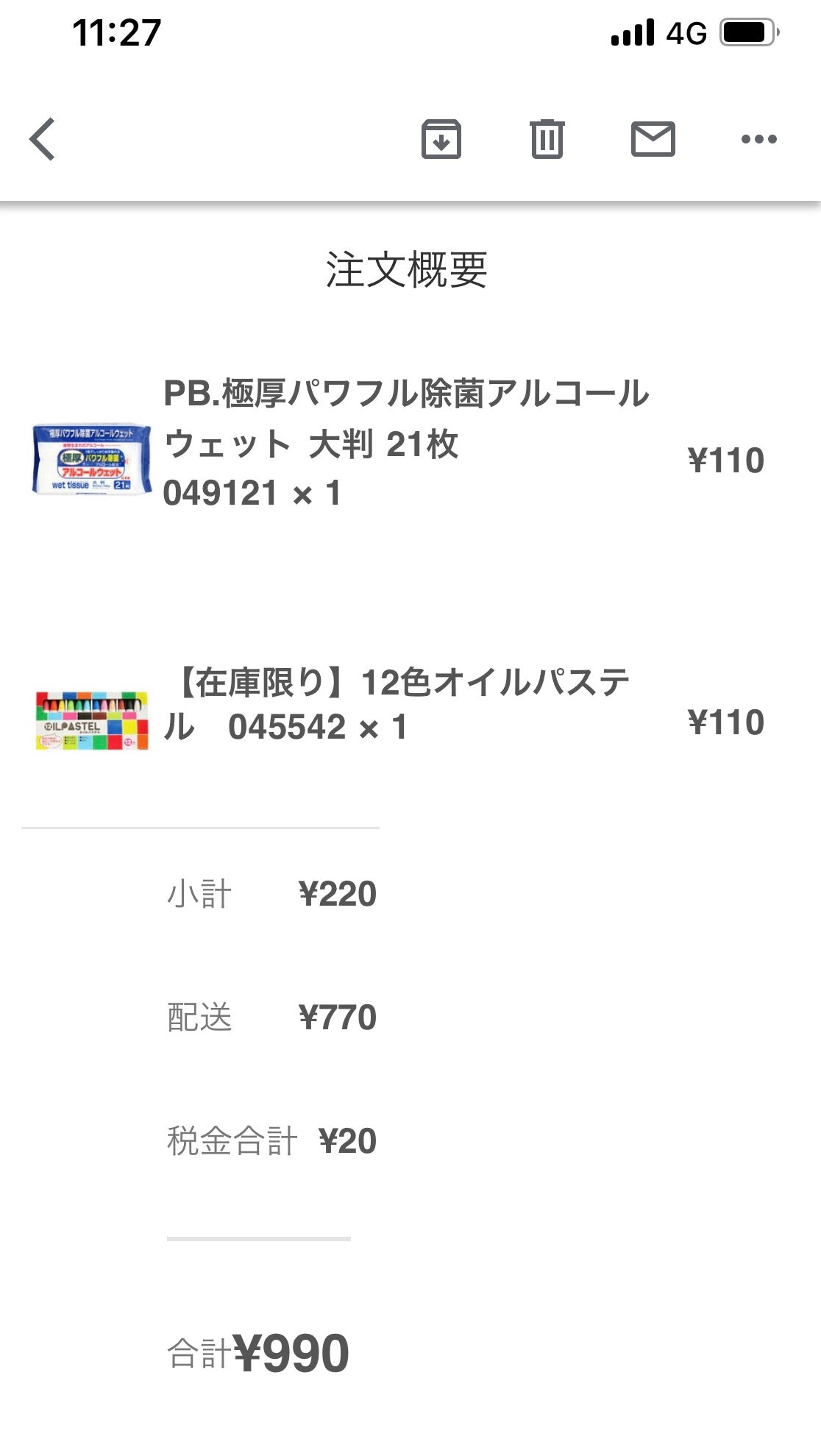Mark this email as unread
Image resolution: width=821 pixels, height=1456 pixels.
point(653,139)
